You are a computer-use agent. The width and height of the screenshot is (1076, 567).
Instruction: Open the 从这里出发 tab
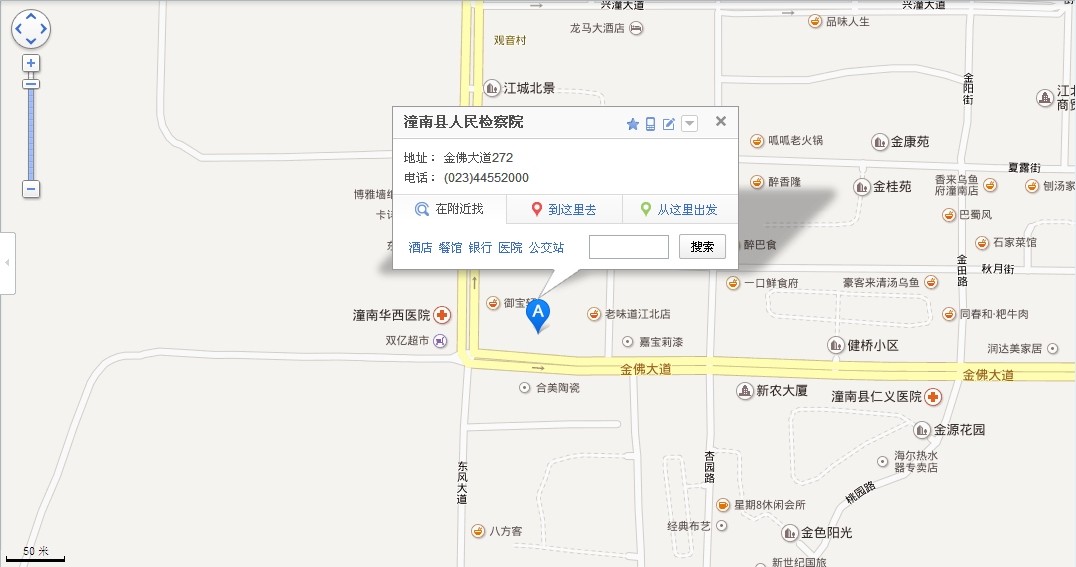[x=679, y=210]
